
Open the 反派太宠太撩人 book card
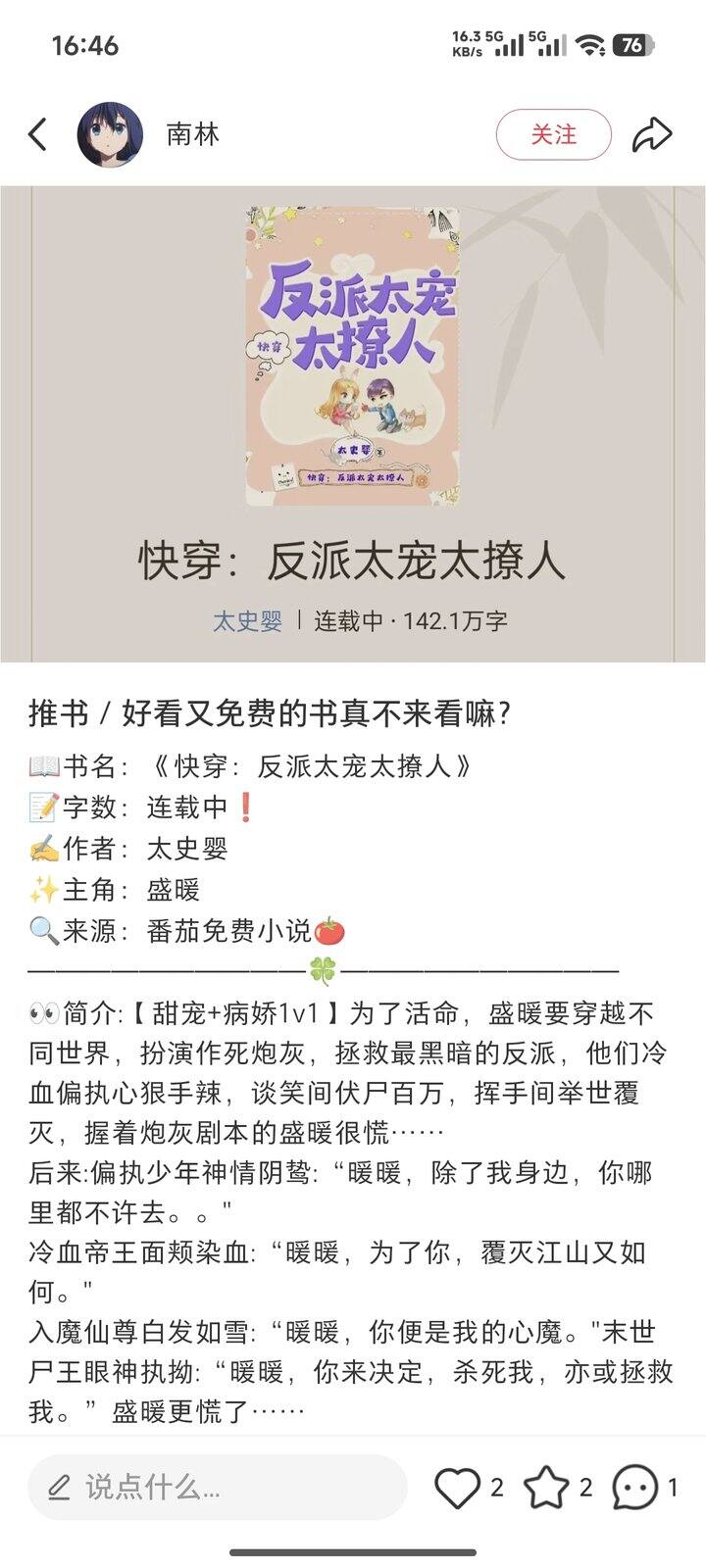point(353,423)
